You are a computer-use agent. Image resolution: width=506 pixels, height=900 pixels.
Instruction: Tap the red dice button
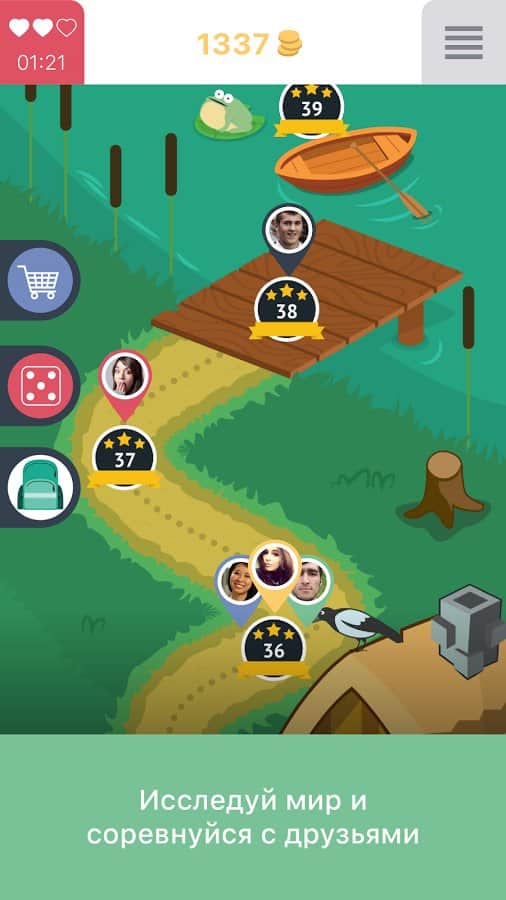click(40, 386)
